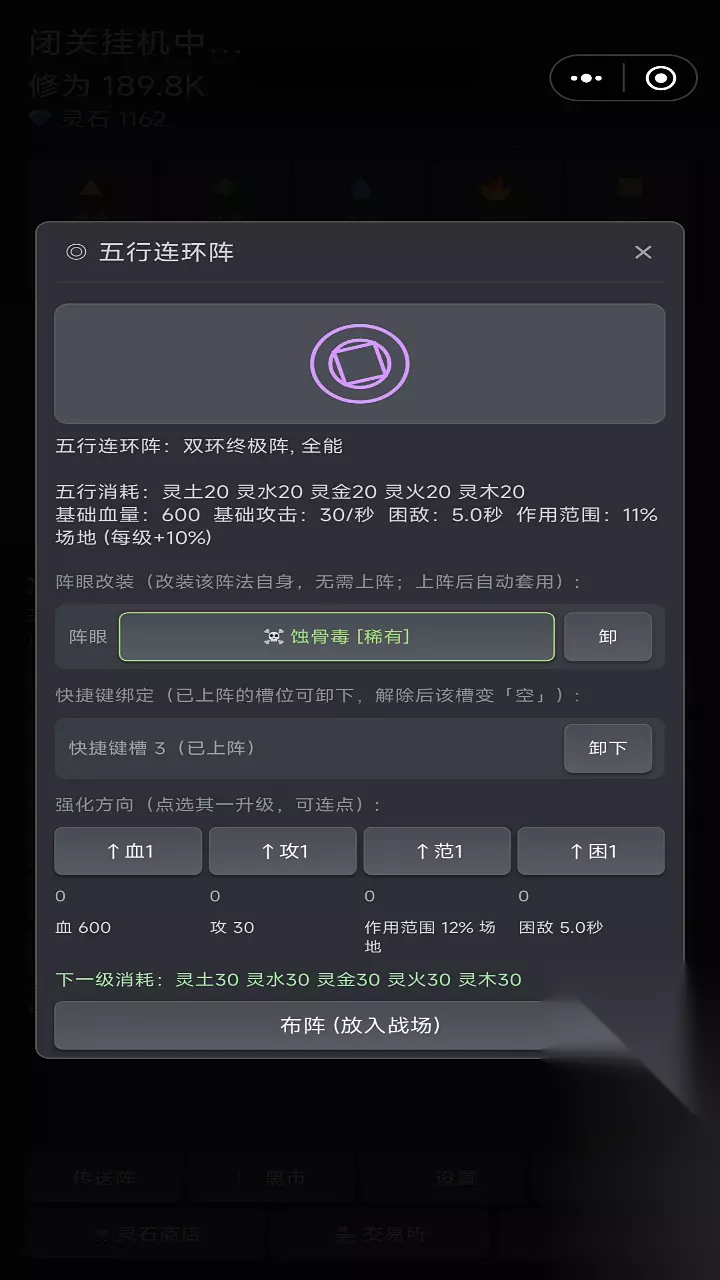
Task: Close the 五行连环阵 dialog
Action: pyautogui.click(x=643, y=252)
